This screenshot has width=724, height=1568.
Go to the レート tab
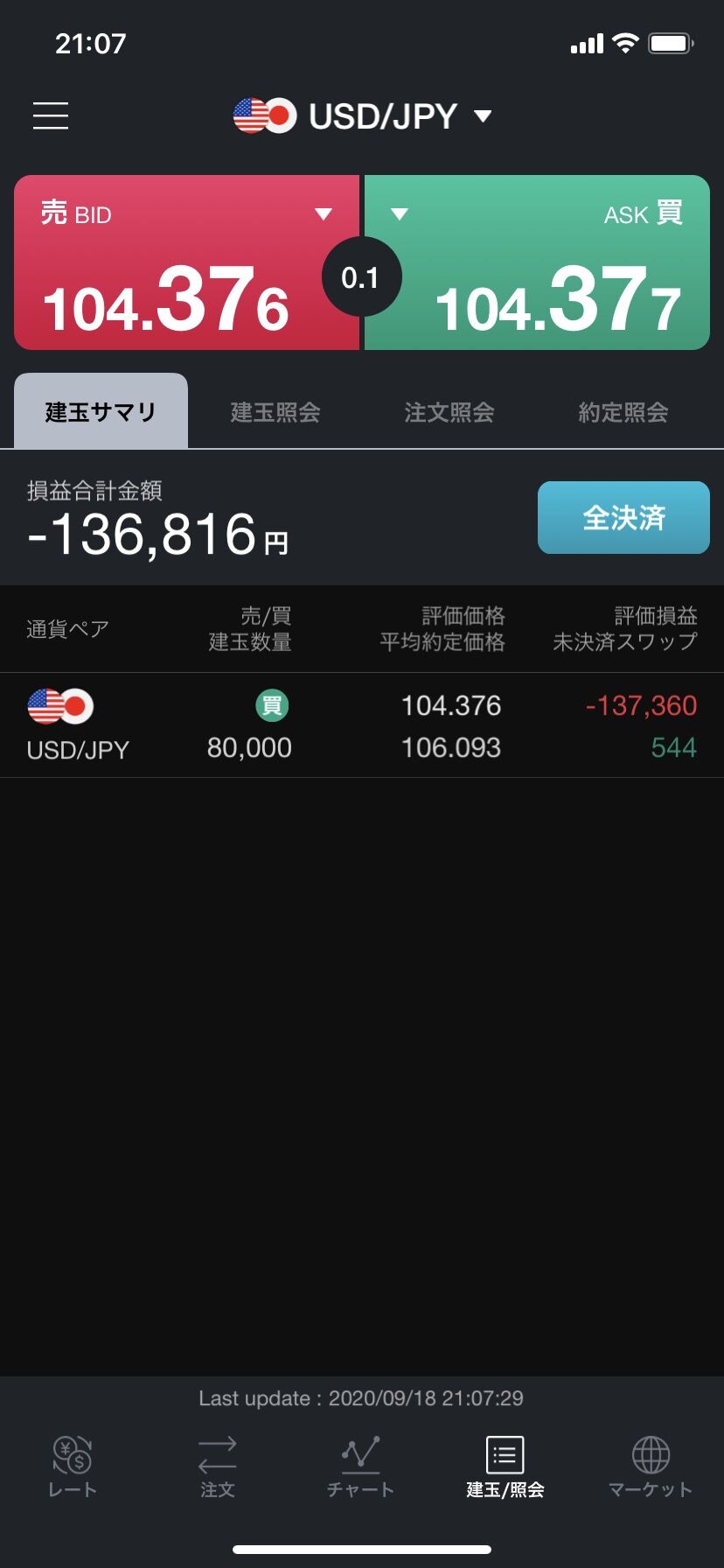pyautogui.click(x=73, y=1467)
